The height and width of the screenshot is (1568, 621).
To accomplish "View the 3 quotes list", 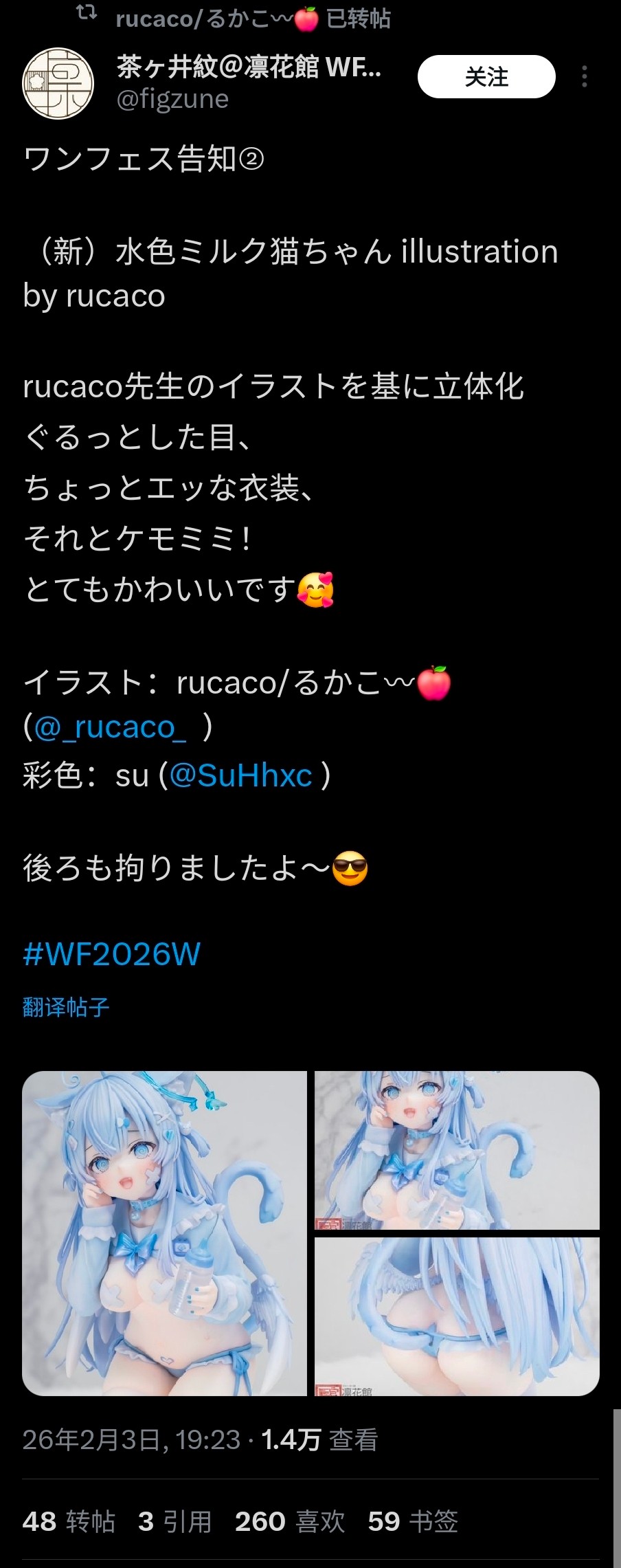I will [174, 1521].
